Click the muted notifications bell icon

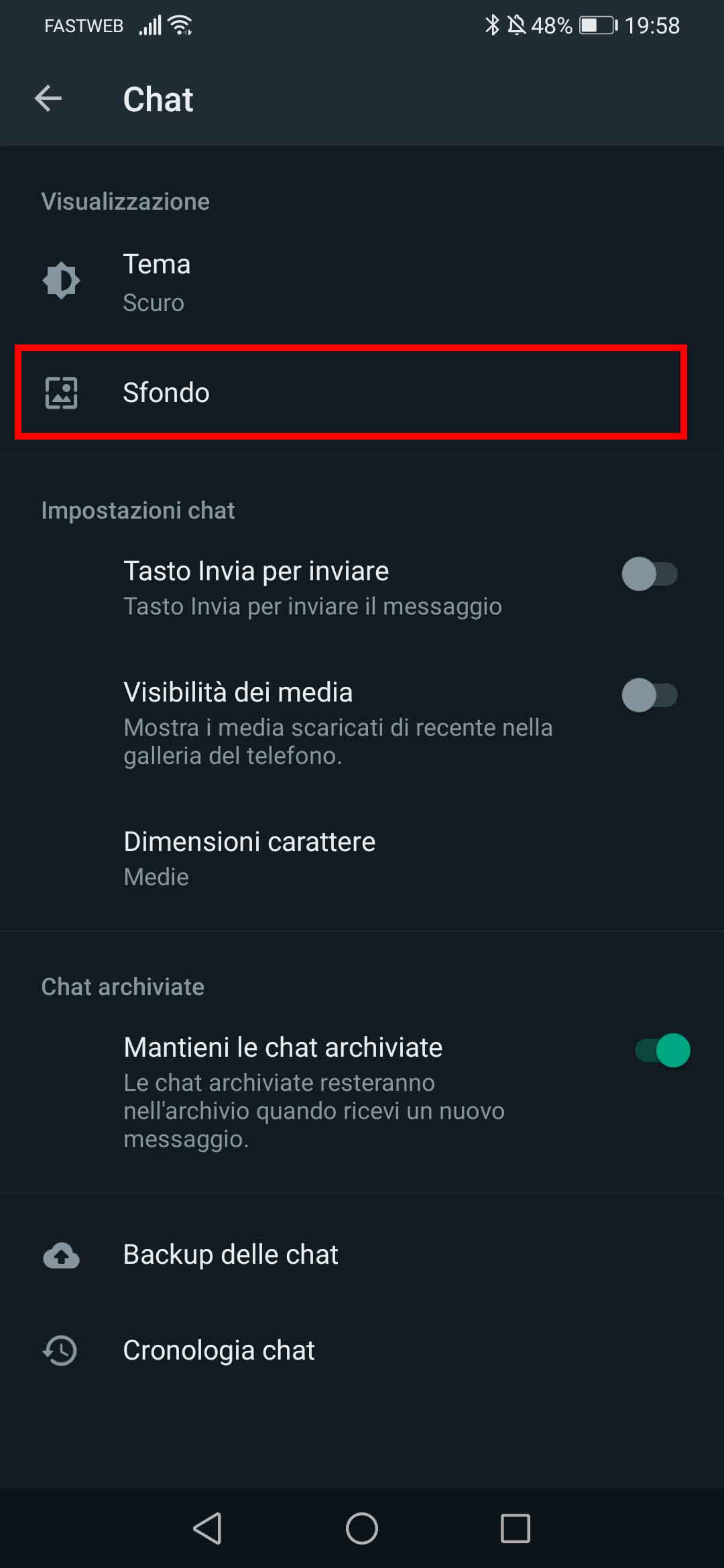pyautogui.click(x=518, y=25)
